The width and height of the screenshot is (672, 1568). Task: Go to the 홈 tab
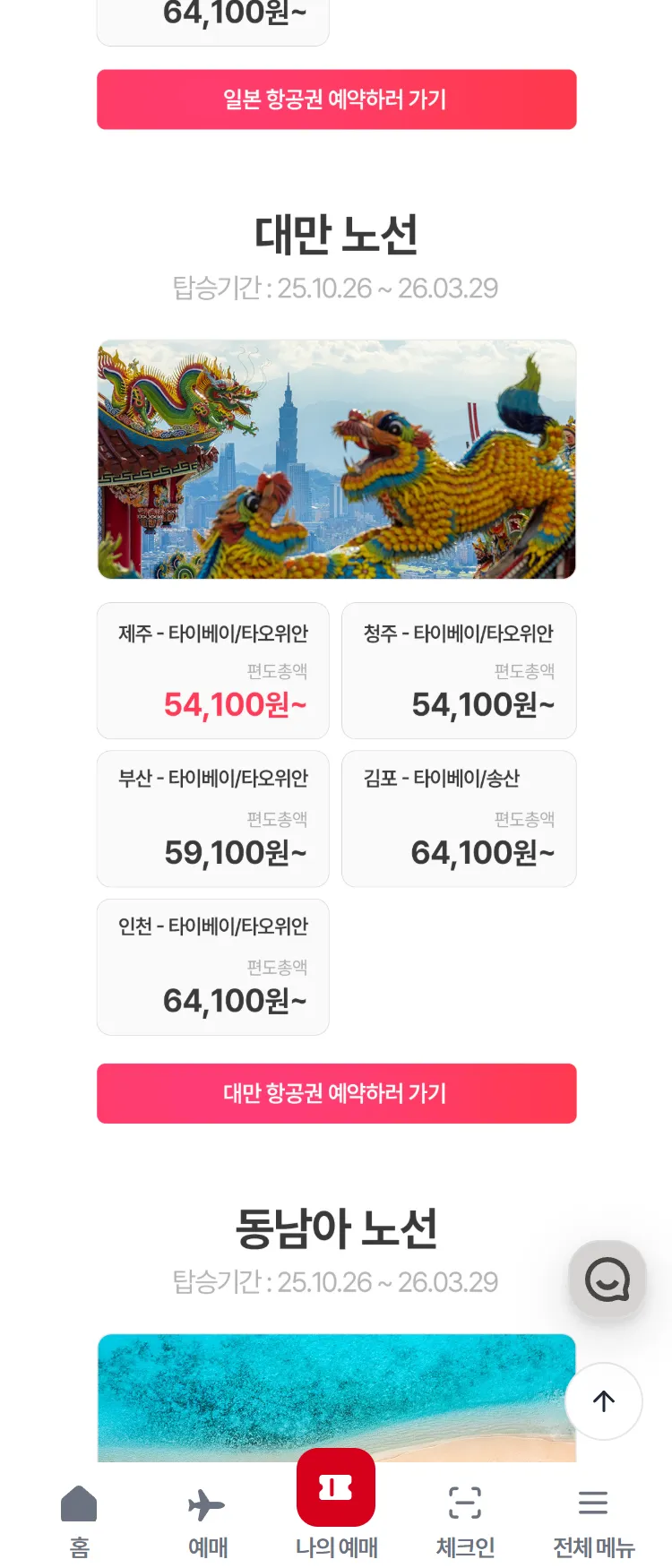pyautogui.click(x=79, y=1519)
